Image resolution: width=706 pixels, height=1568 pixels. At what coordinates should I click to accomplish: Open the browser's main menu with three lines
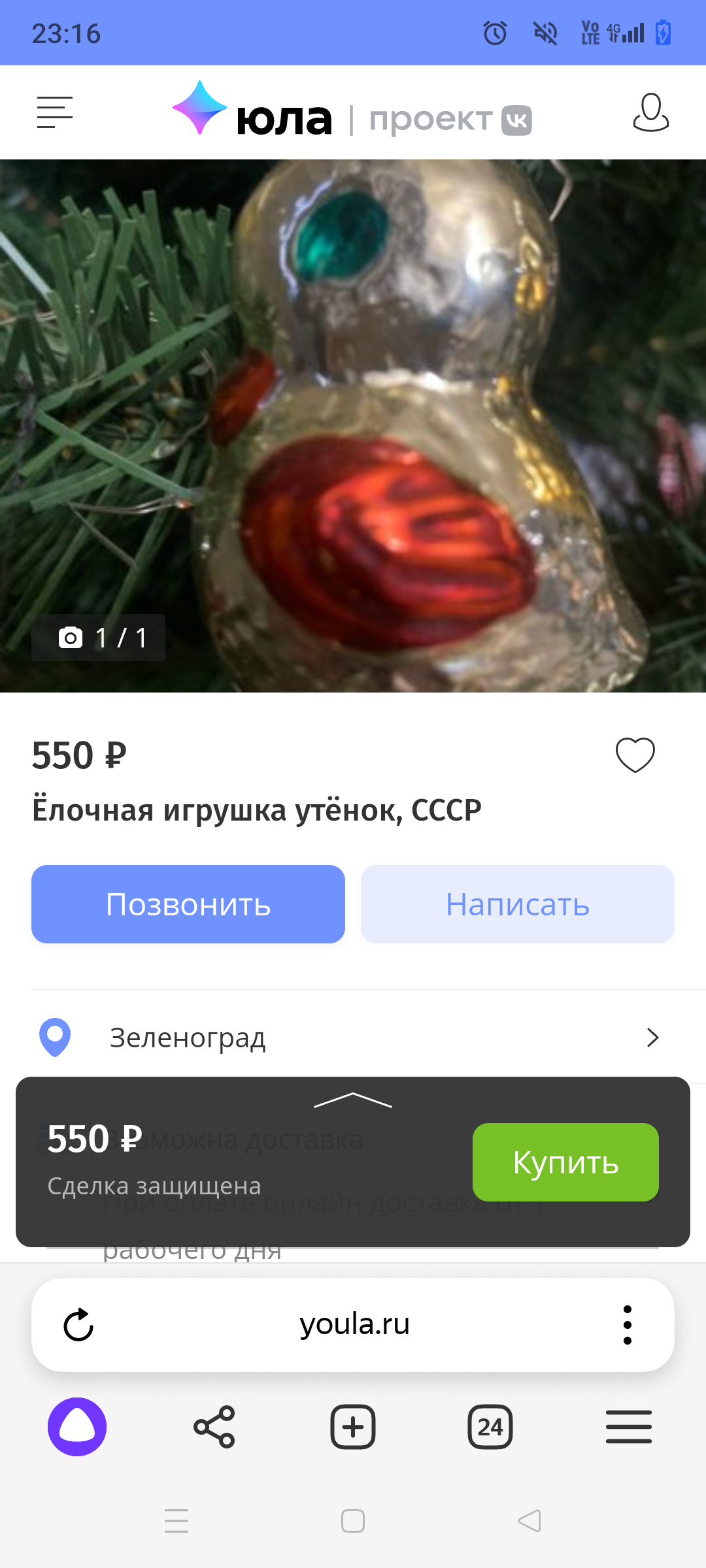pos(628,1427)
